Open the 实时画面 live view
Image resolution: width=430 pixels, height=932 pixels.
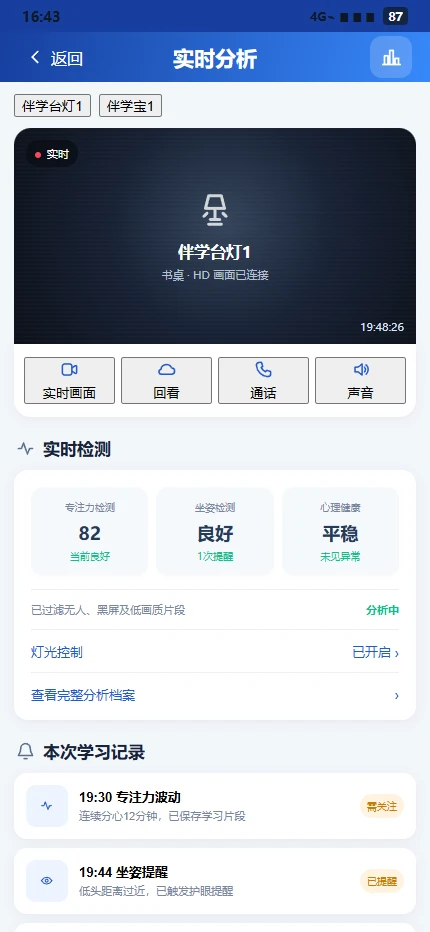click(x=70, y=380)
